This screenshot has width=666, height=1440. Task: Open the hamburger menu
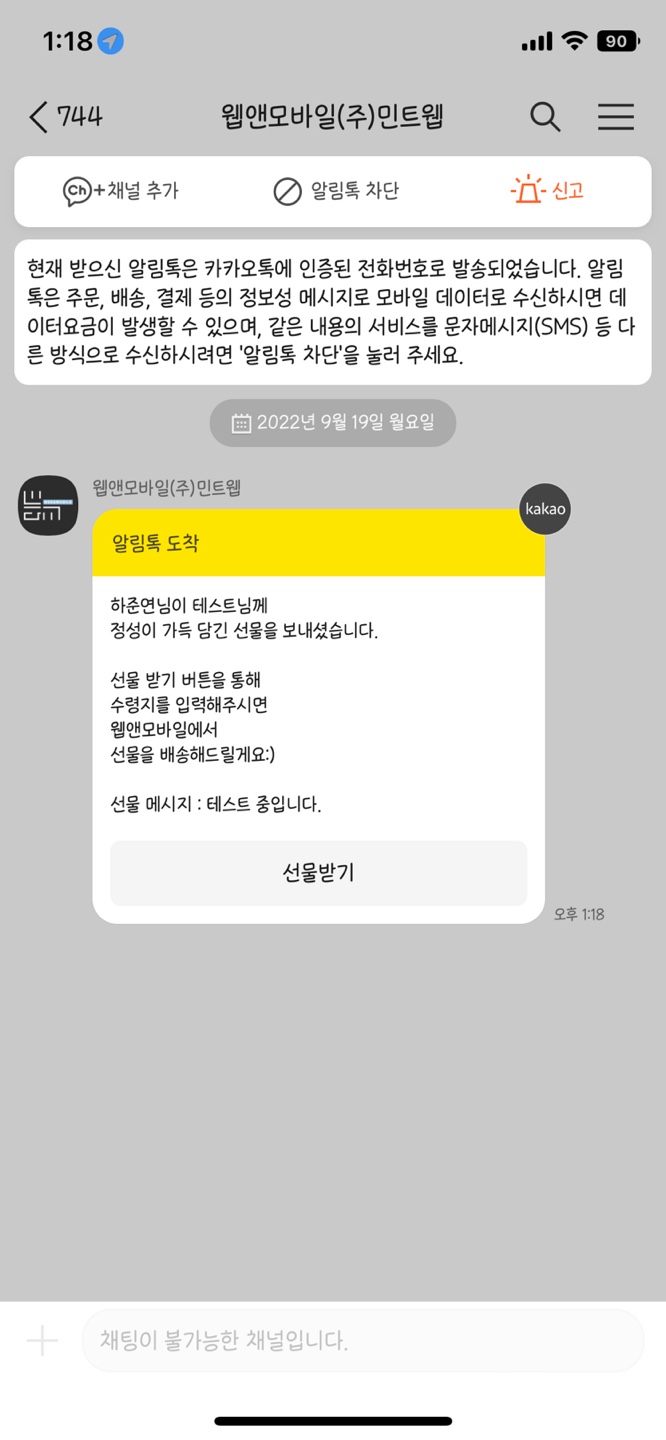pyautogui.click(x=616, y=117)
